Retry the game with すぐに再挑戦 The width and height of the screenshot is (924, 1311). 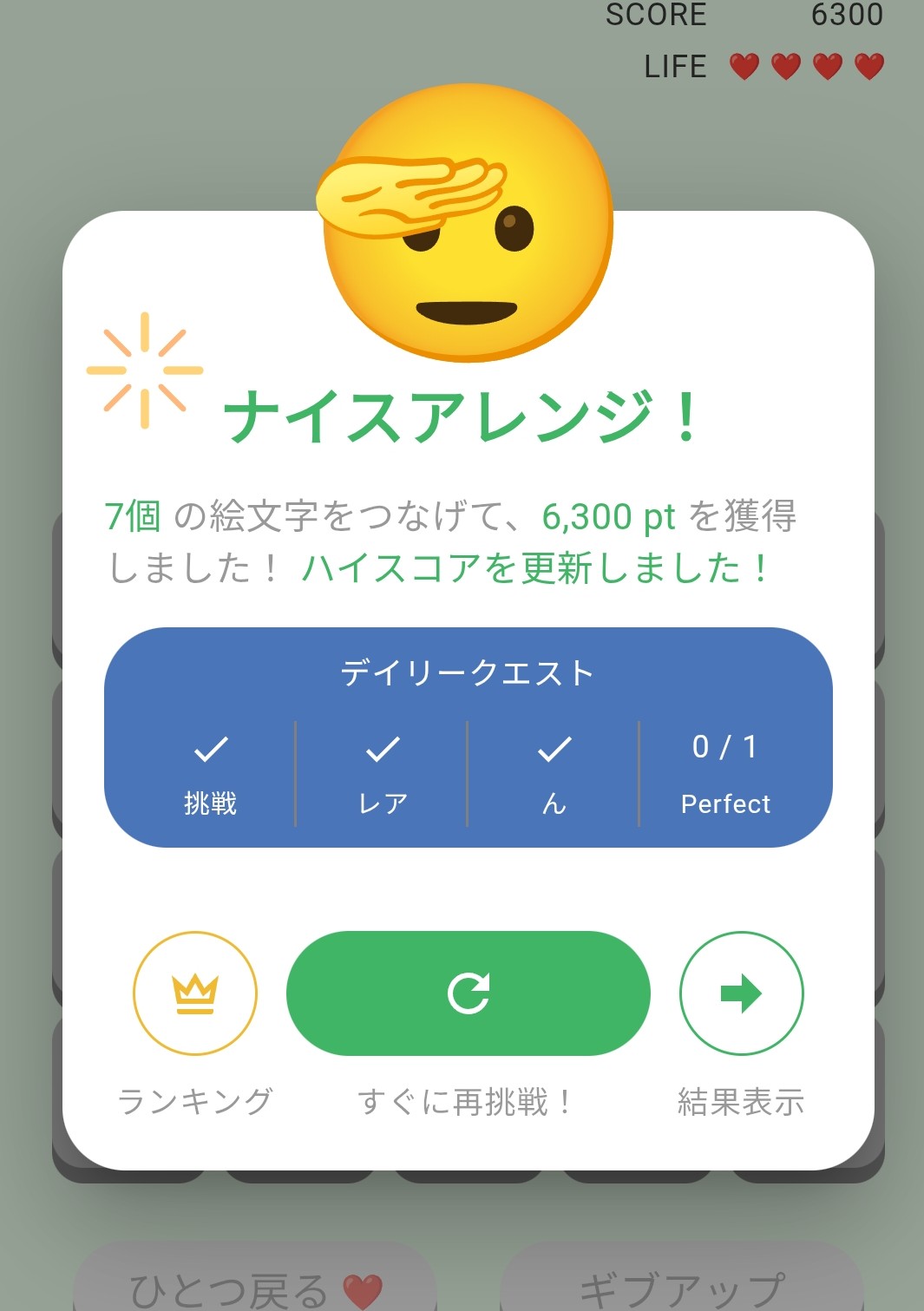tap(469, 993)
